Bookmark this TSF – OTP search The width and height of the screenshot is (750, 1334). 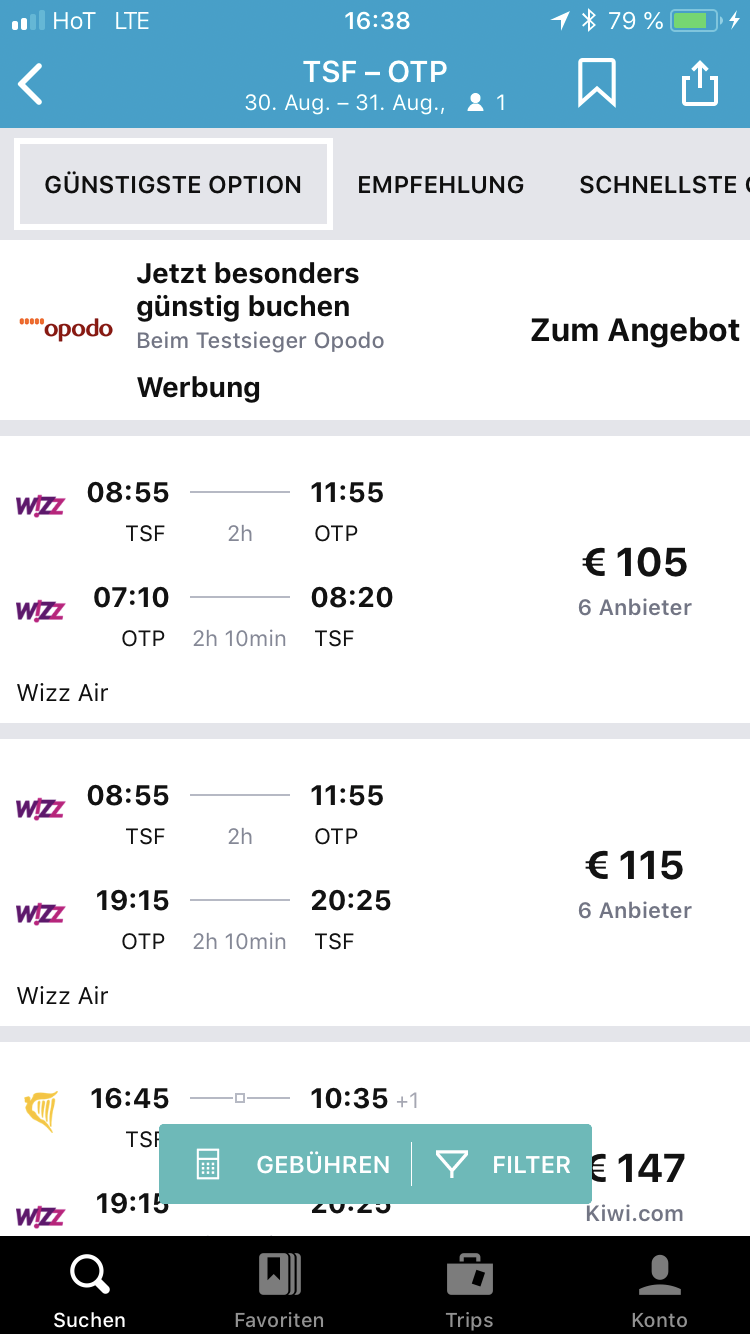click(597, 83)
